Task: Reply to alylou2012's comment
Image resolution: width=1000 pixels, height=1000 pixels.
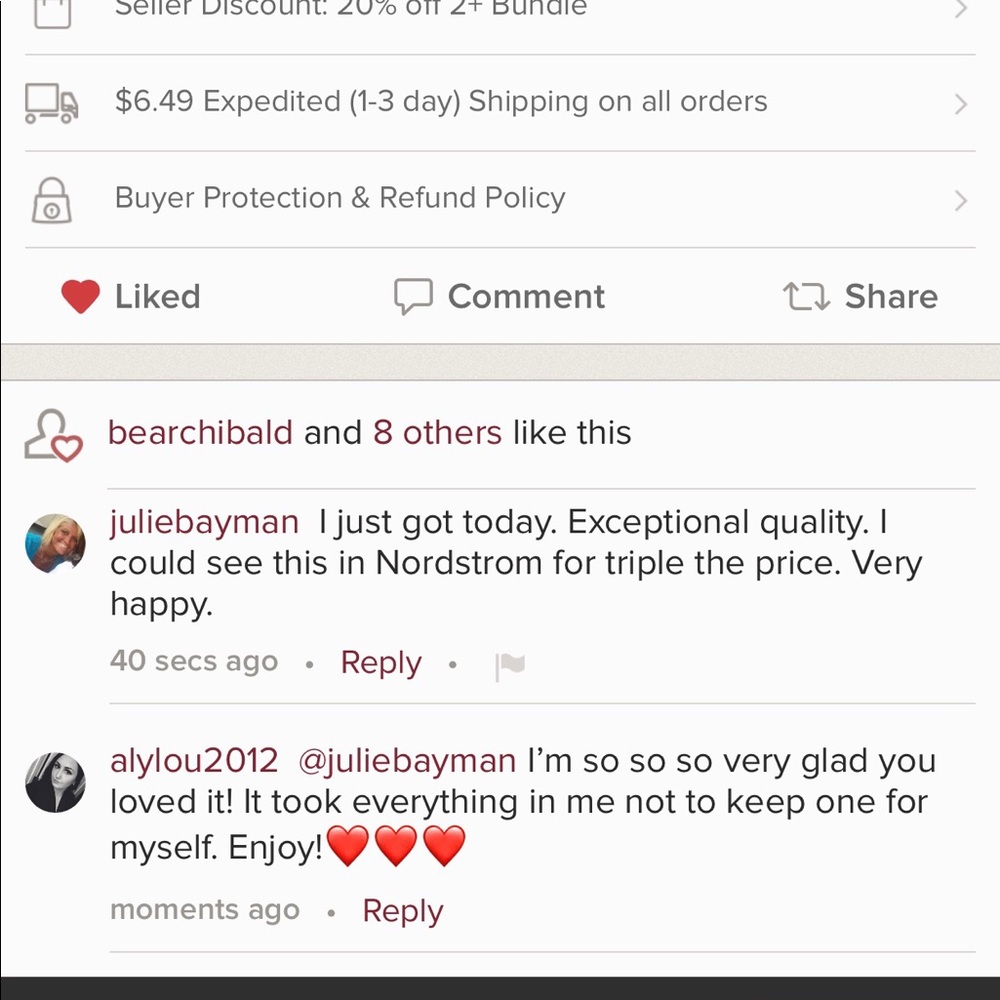Action: click(x=402, y=911)
